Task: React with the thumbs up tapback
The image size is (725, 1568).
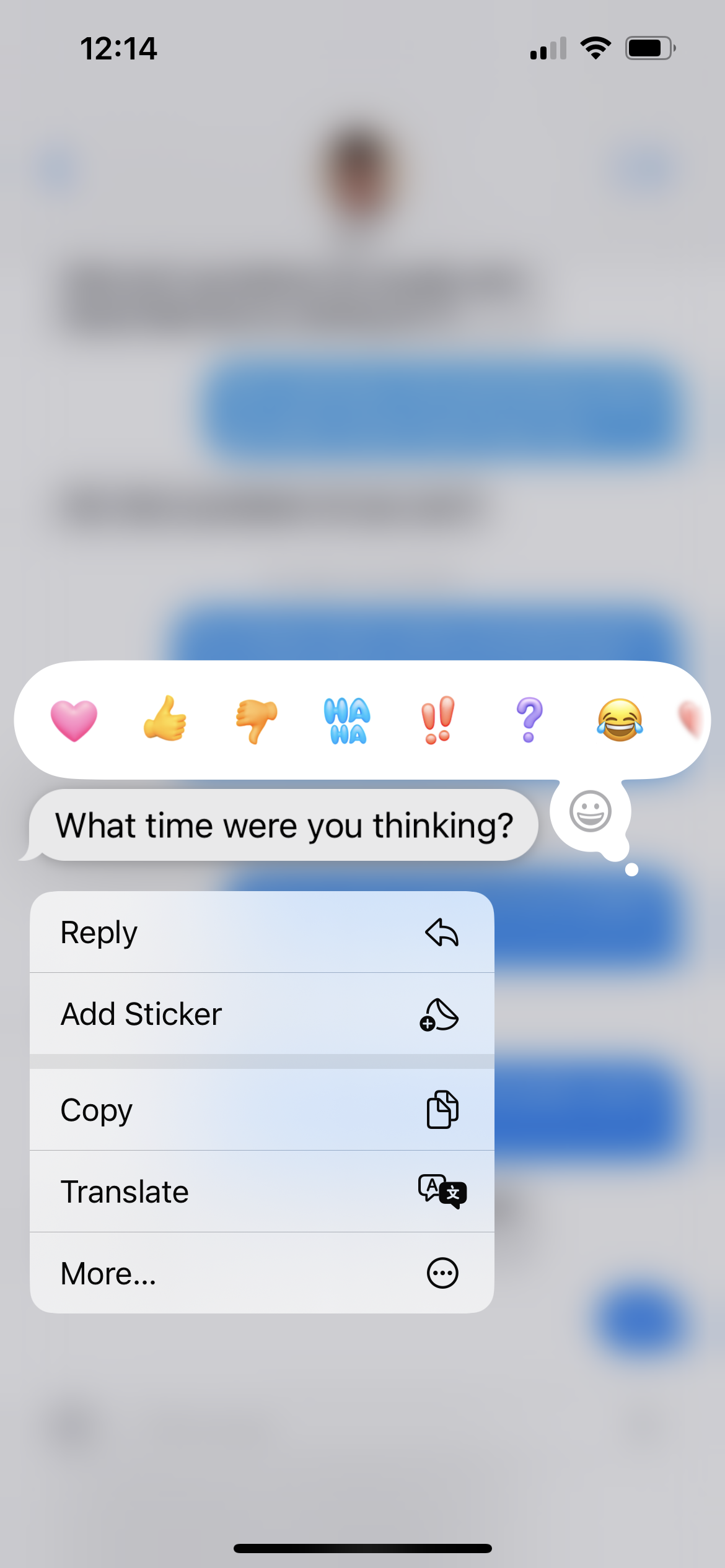Action: pos(165,719)
